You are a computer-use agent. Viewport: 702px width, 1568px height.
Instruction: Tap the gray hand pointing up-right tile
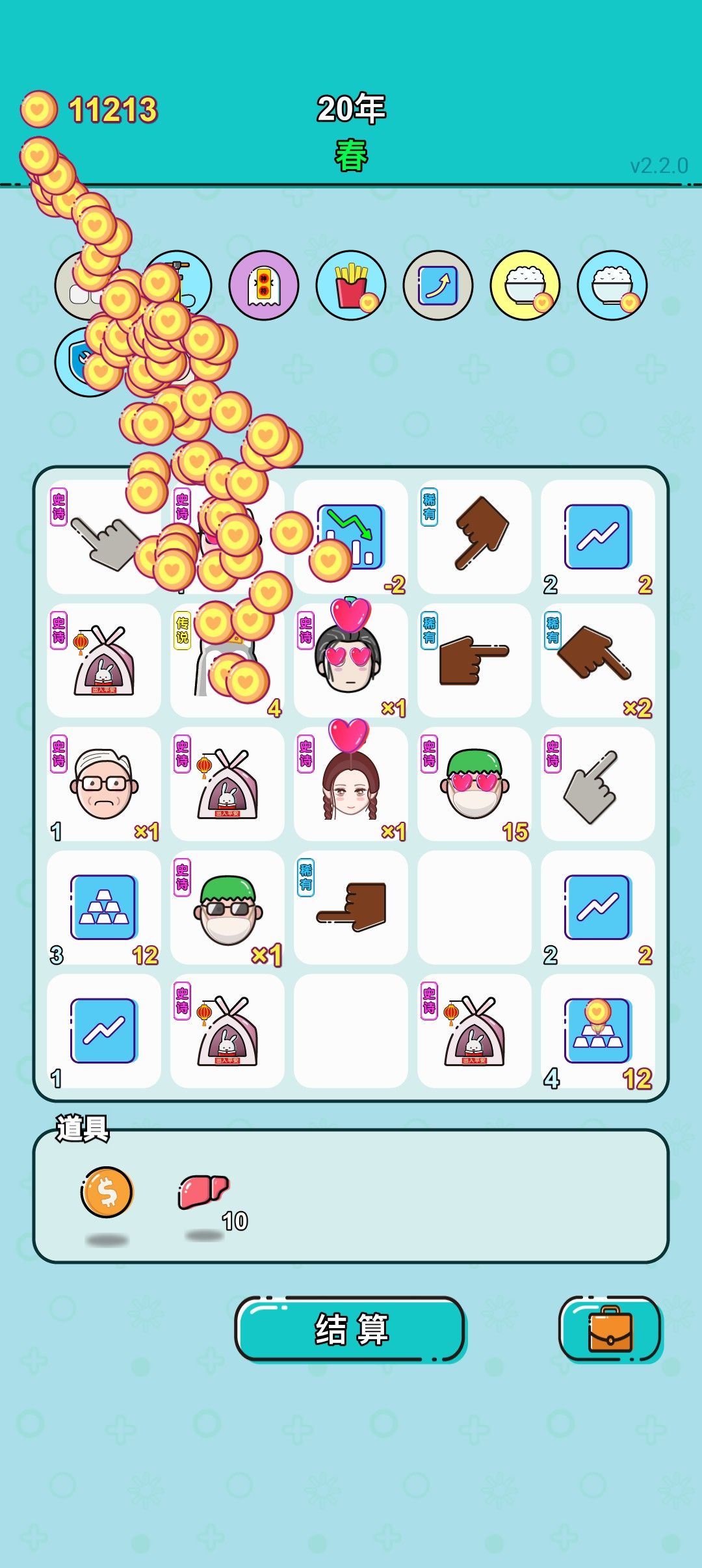[x=598, y=784]
